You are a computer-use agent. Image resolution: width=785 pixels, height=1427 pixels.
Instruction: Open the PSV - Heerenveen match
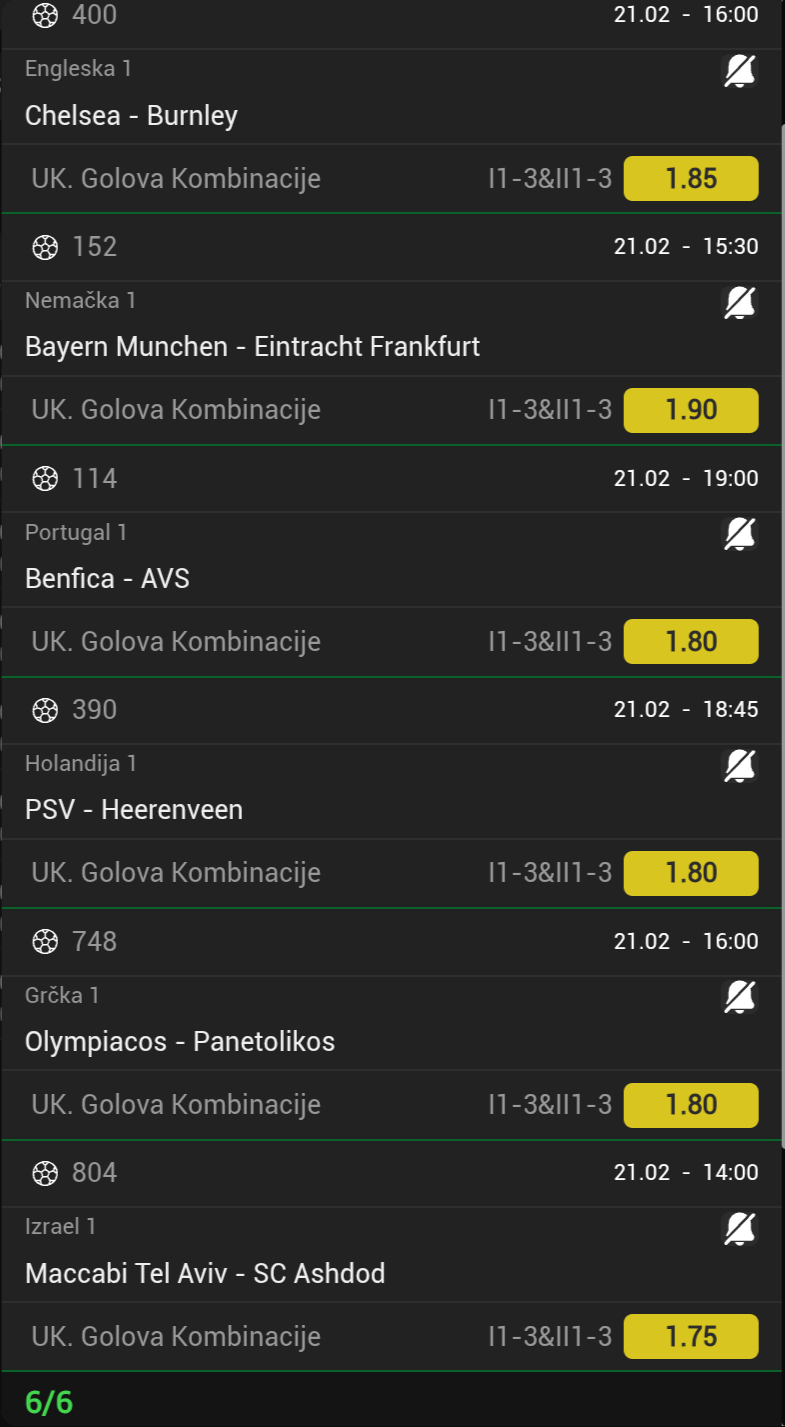coord(134,810)
